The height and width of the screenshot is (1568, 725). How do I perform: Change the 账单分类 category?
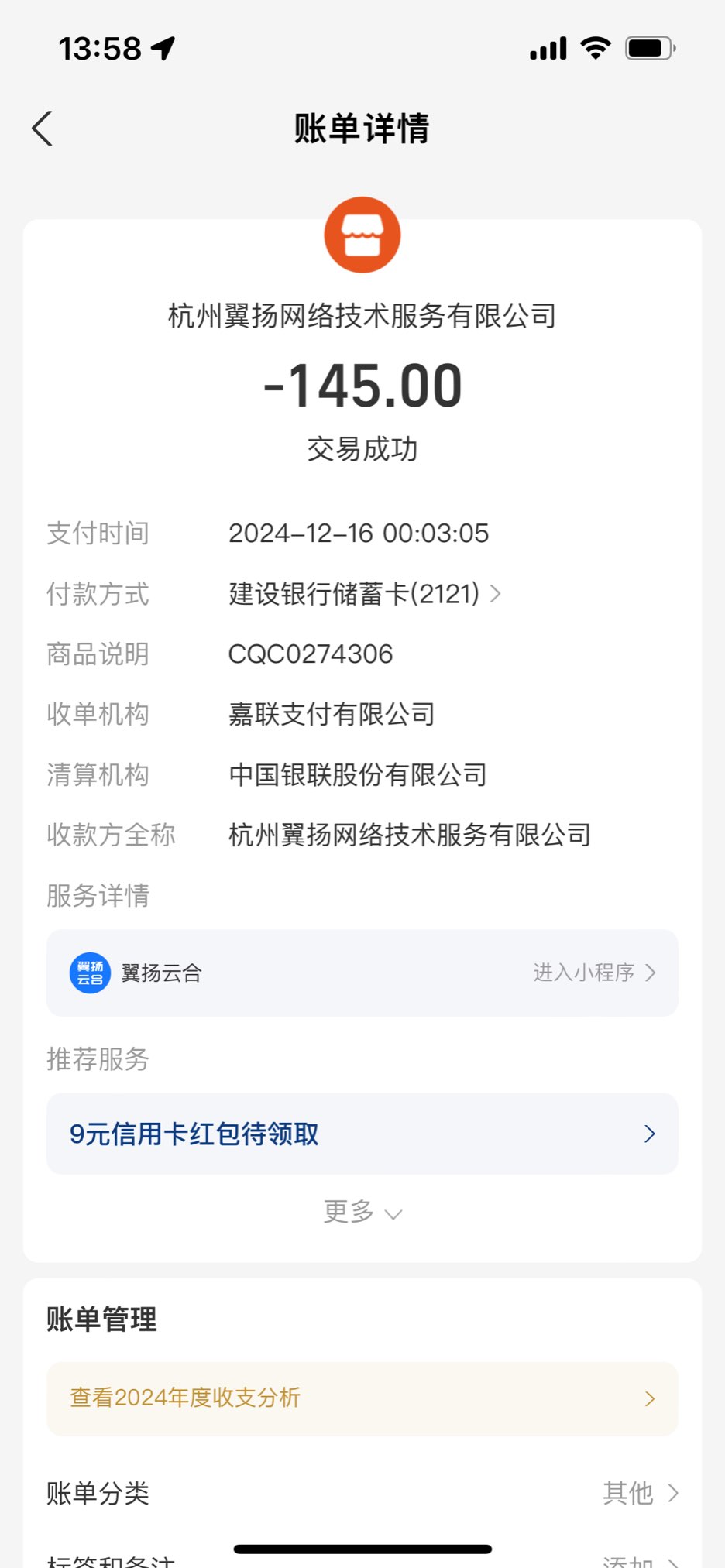tap(639, 1493)
